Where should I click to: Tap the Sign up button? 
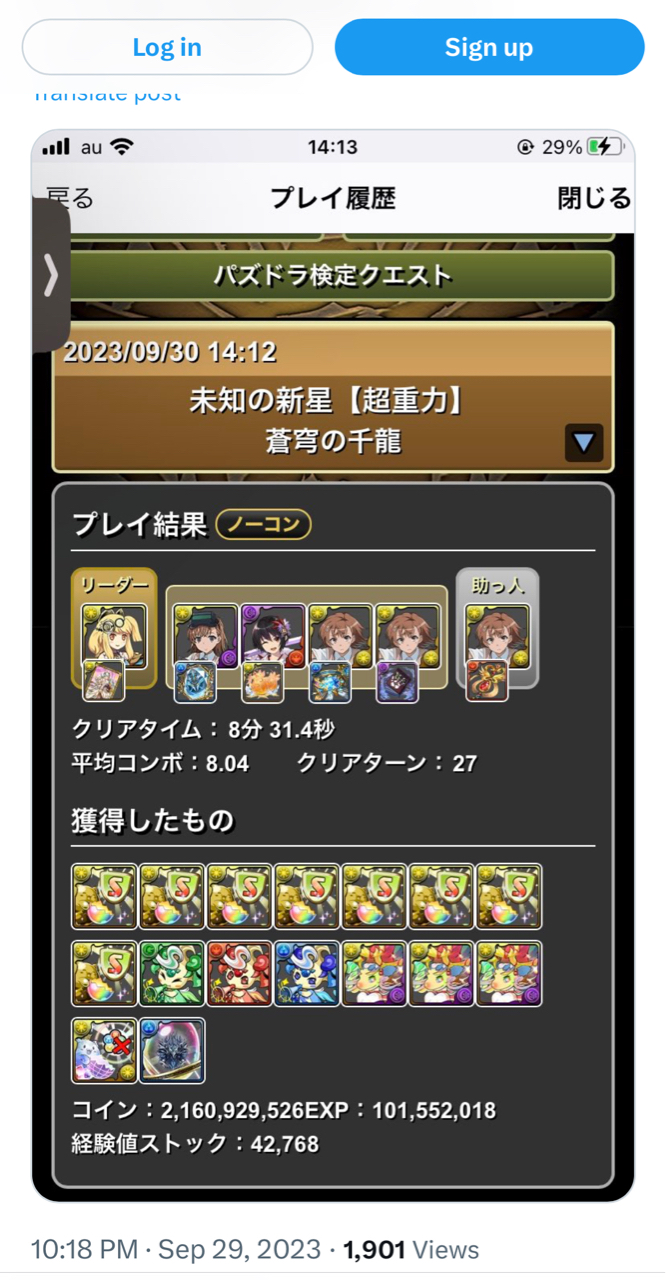tap(489, 47)
